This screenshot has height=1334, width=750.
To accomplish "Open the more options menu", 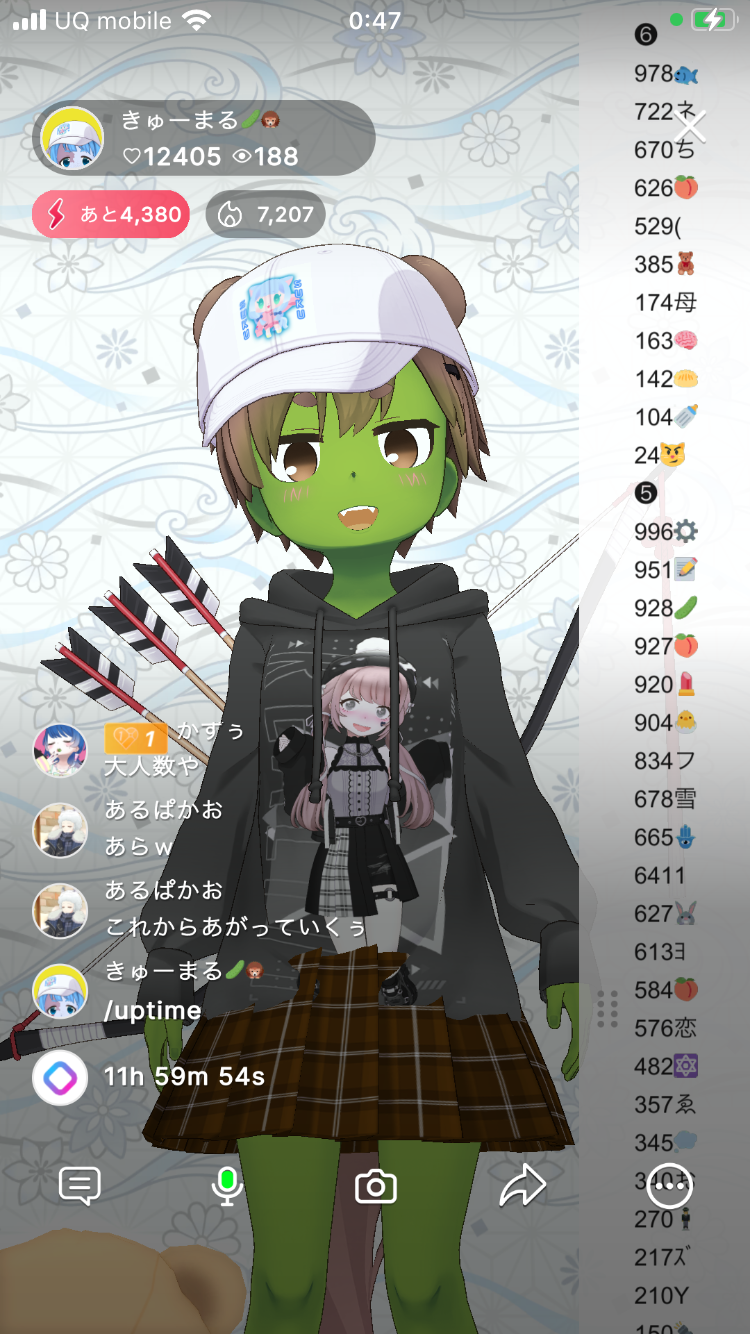I will click(x=670, y=1187).
